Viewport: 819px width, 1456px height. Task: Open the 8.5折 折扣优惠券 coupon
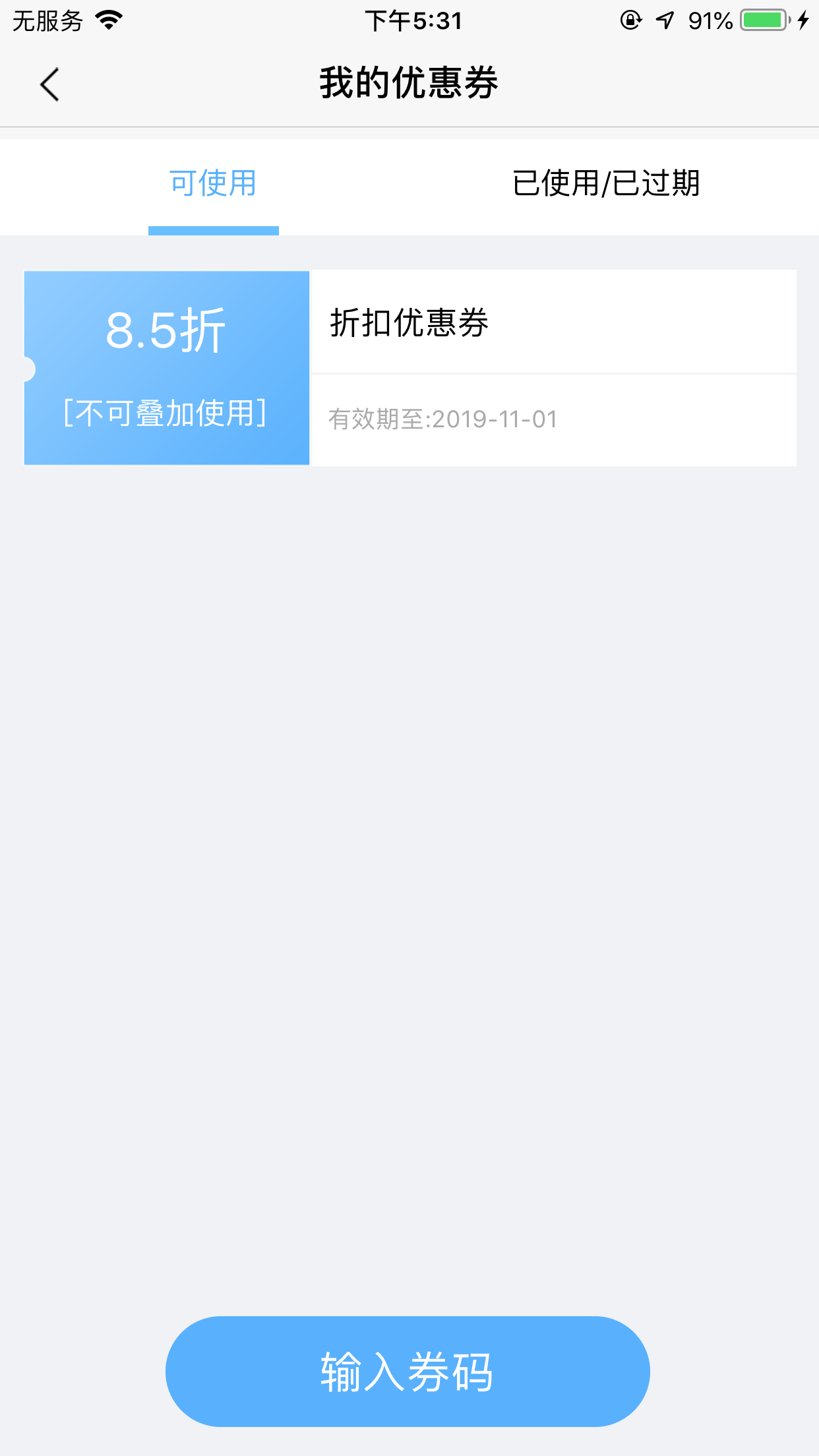pos(409,368)
